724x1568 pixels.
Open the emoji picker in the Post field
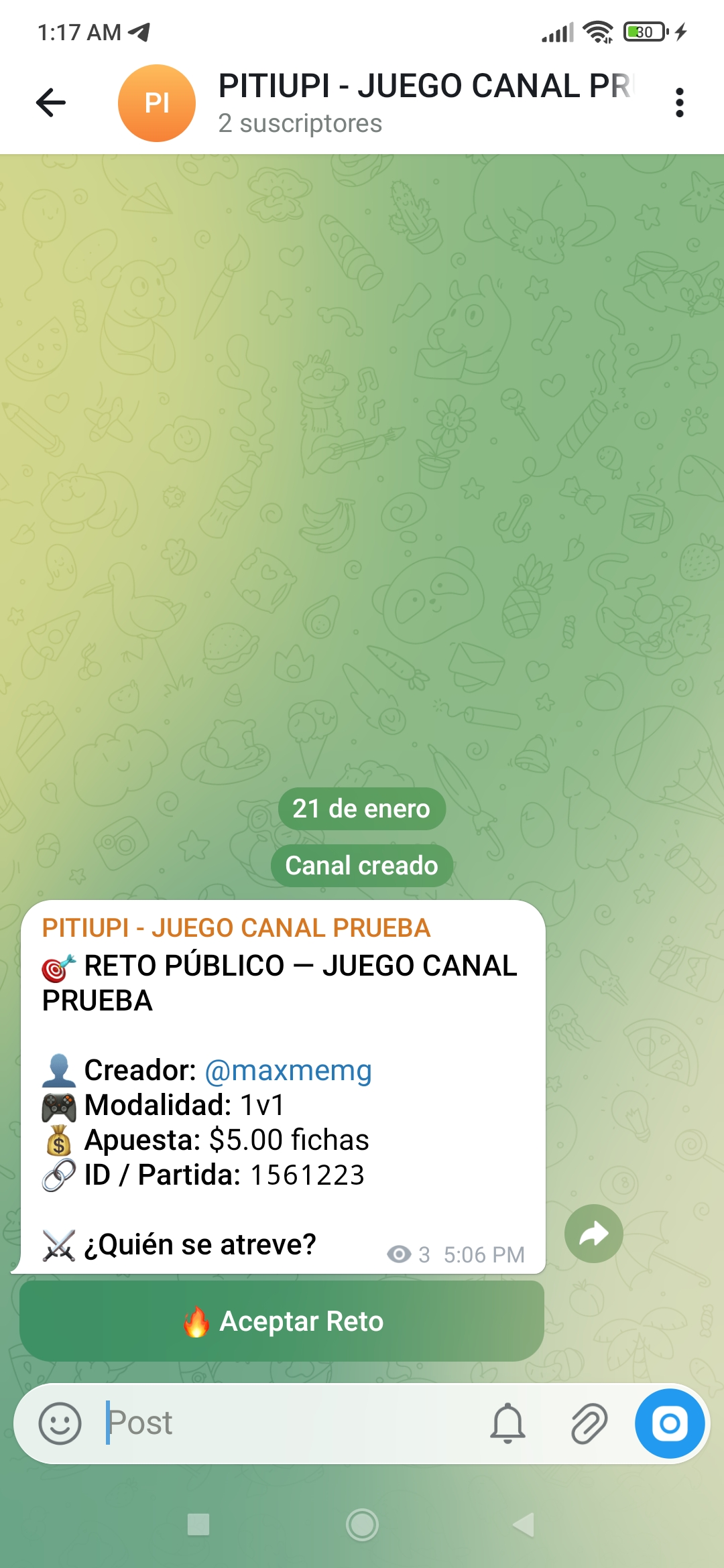click(x=60, y=1423)
